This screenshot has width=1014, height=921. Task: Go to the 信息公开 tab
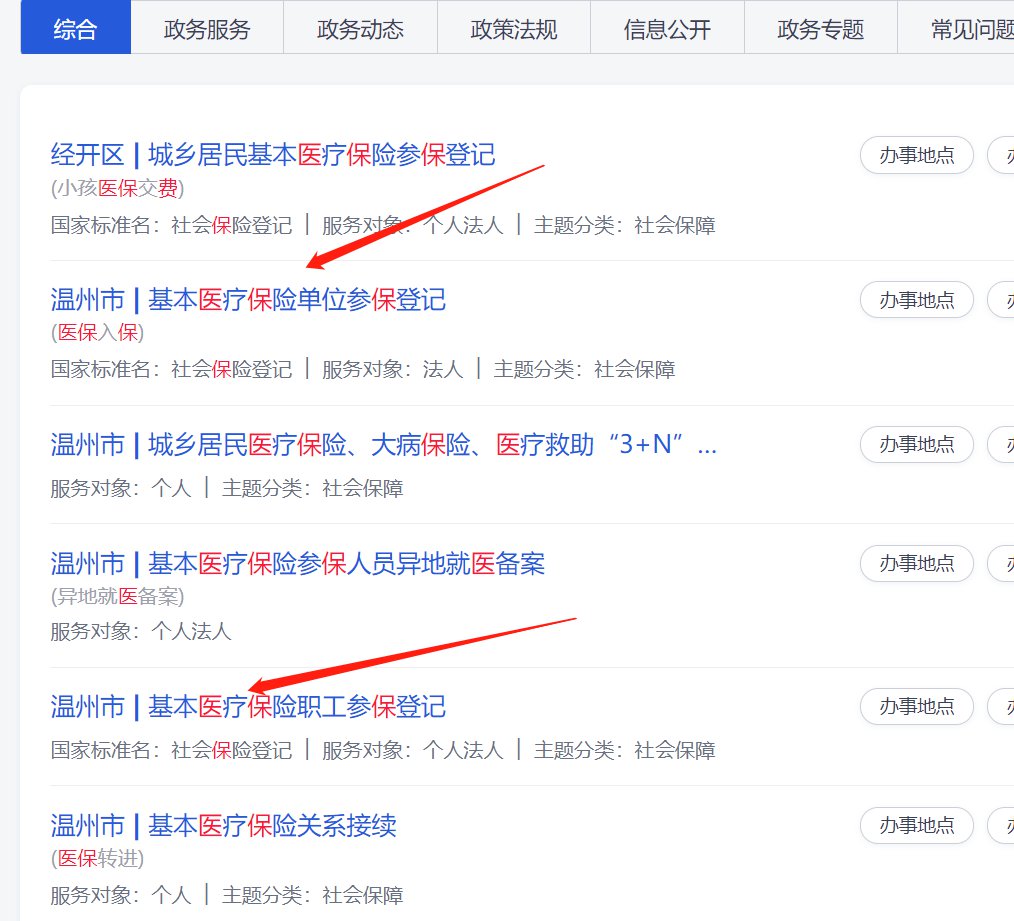(667, 29)
